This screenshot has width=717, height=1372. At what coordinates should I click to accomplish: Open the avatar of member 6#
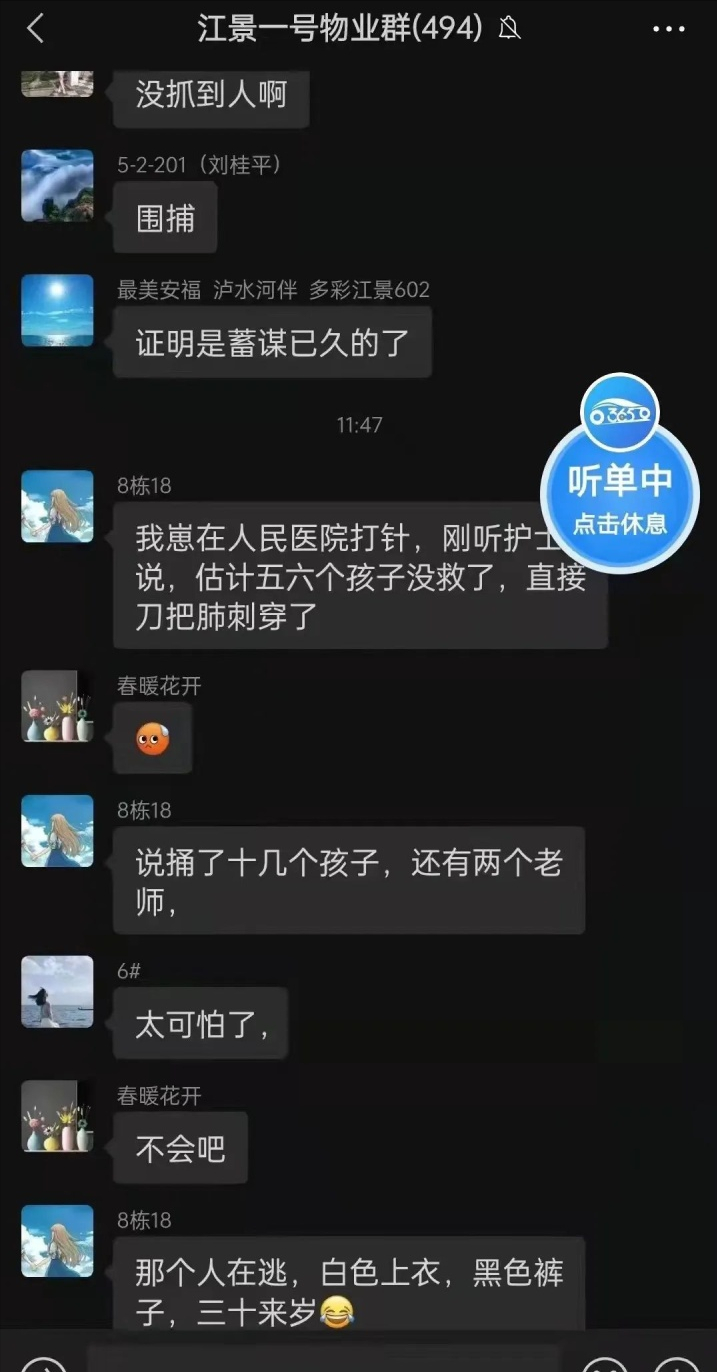click(x=57, y=992)
